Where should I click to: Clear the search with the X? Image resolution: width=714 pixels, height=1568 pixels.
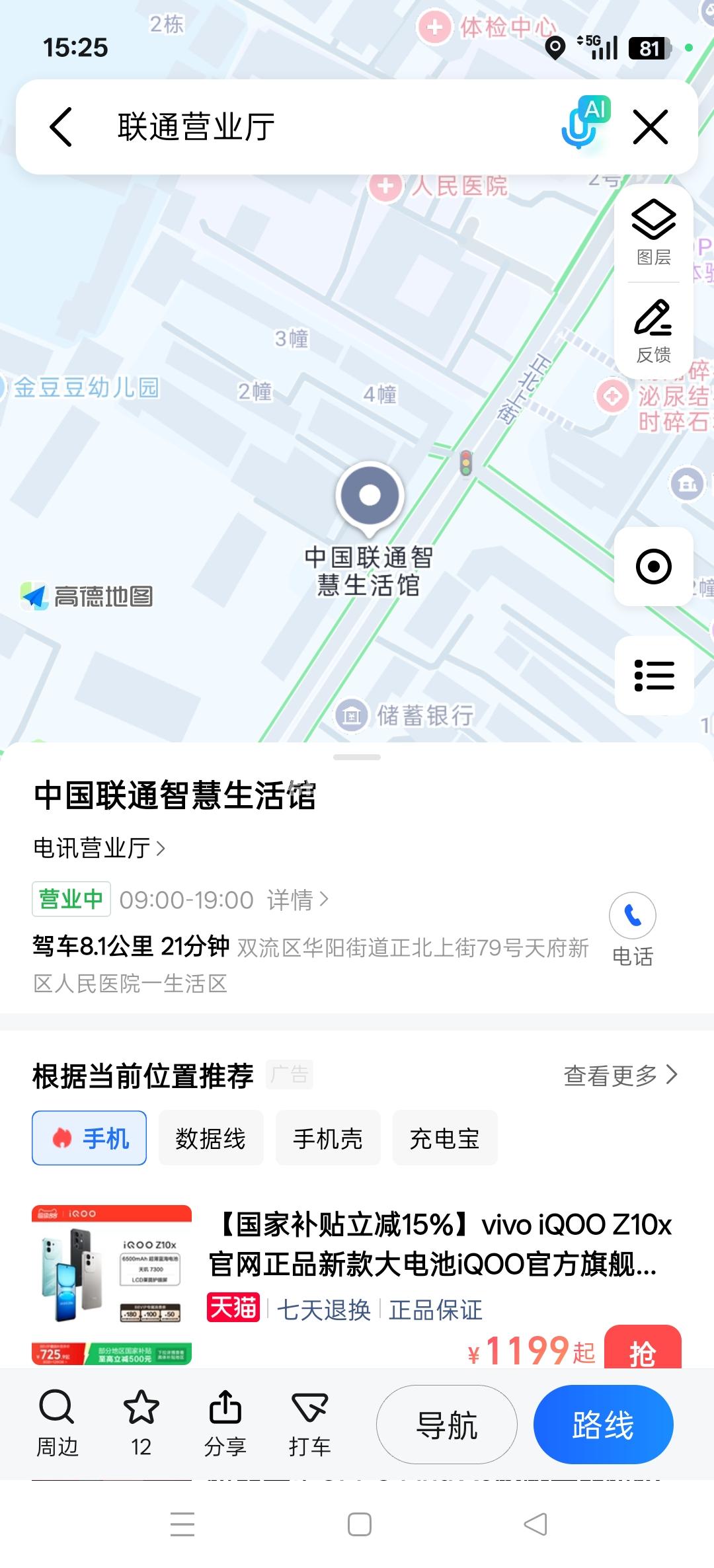[651, 127]
